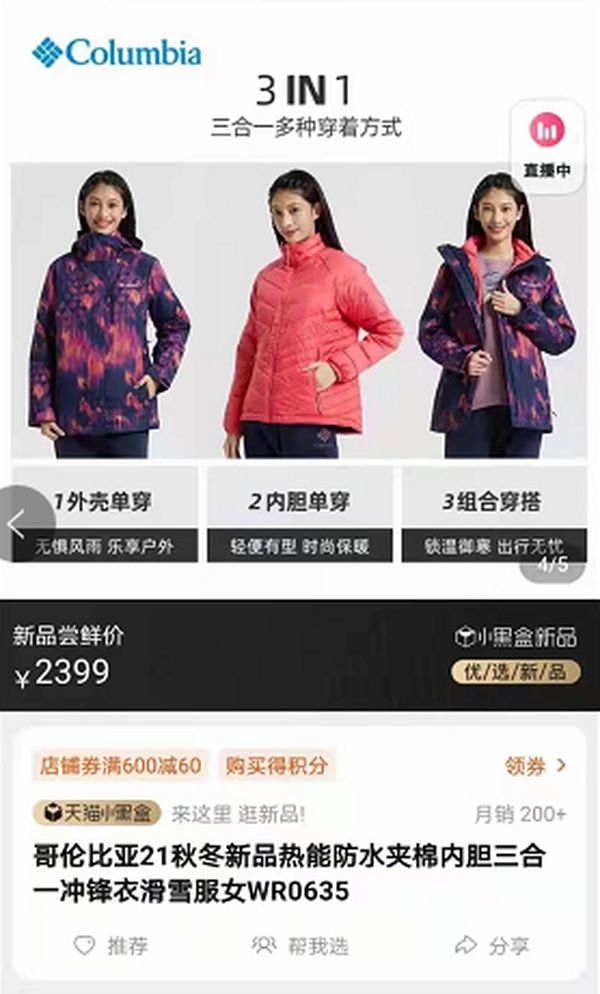Tap 领券 to claim the store coupon

pyautogui.click(x=536, y=766)
